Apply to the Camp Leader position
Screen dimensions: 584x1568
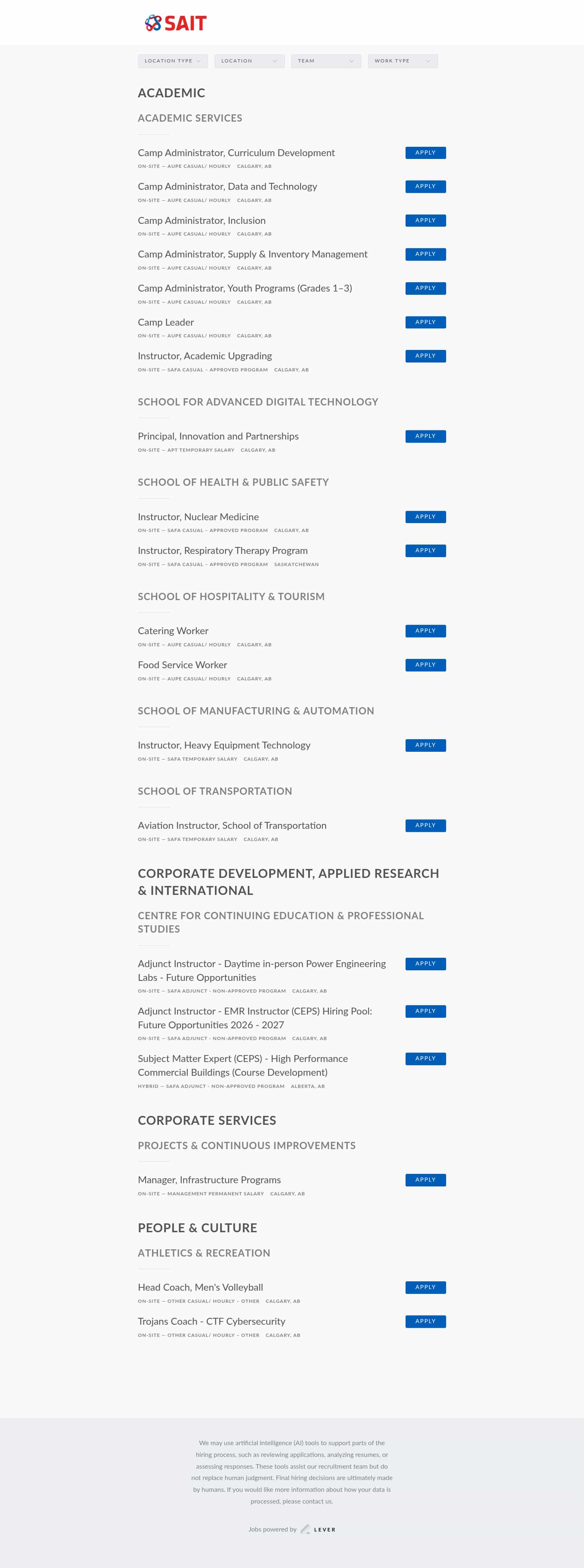(x=425, y=322)
